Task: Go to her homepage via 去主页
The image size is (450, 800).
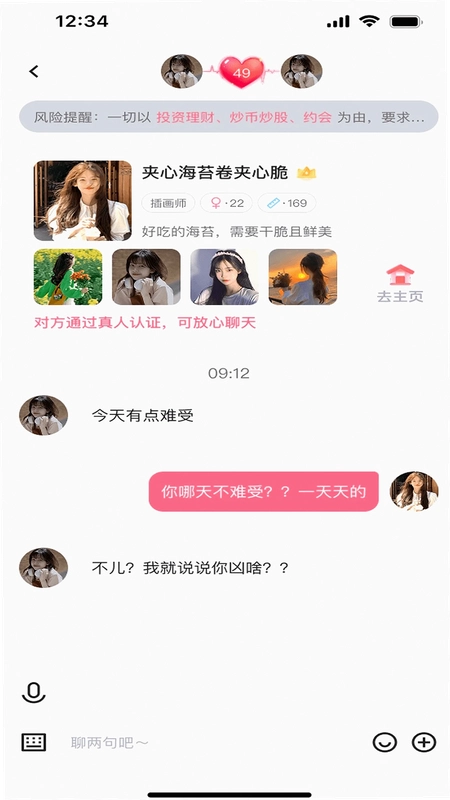Action: point(400,283)
